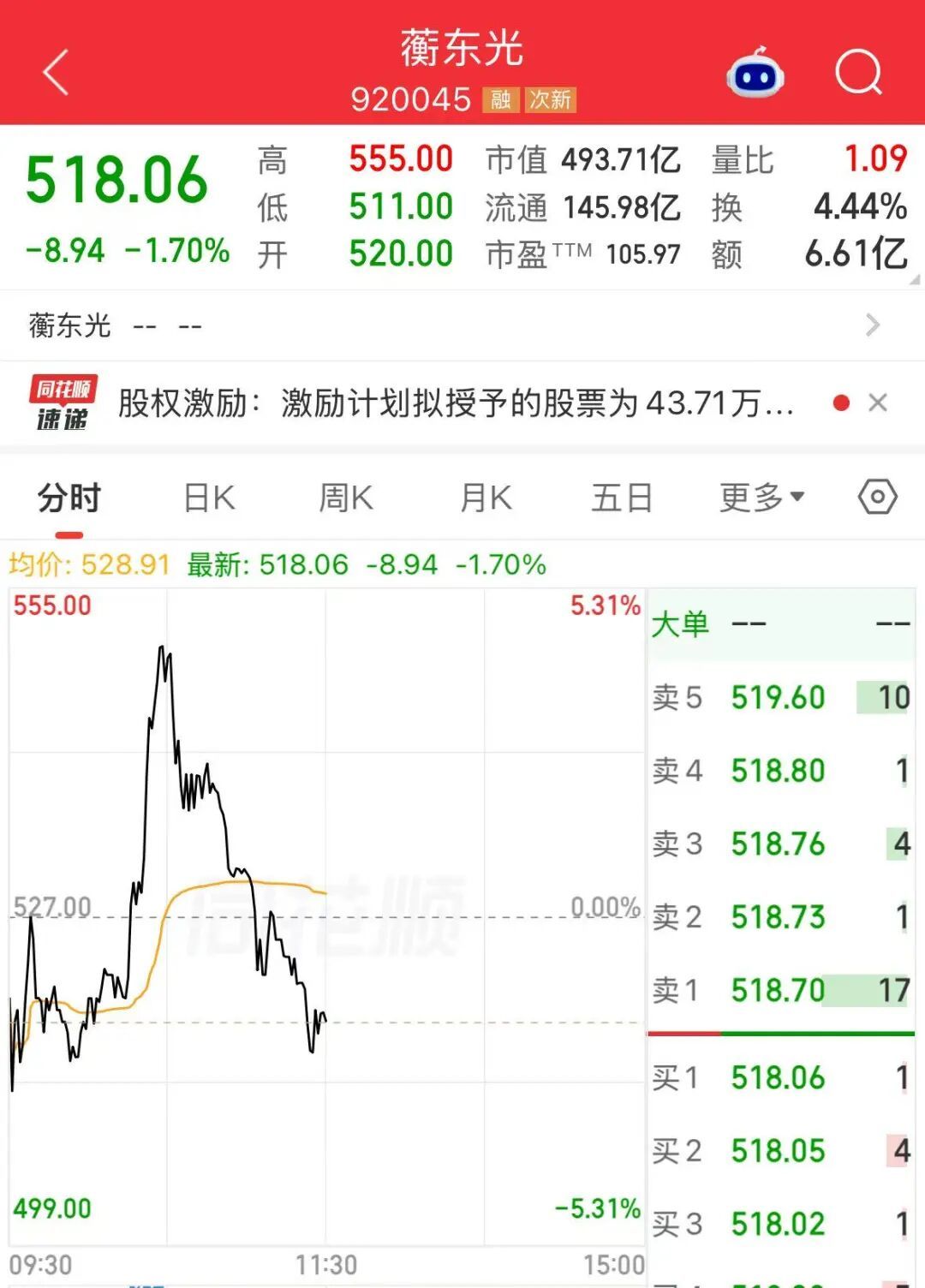Expand the 衡东光 info row chevron
Viewport: 925px width, 1288px height.
pyautogui.click(x=873, y=325)
